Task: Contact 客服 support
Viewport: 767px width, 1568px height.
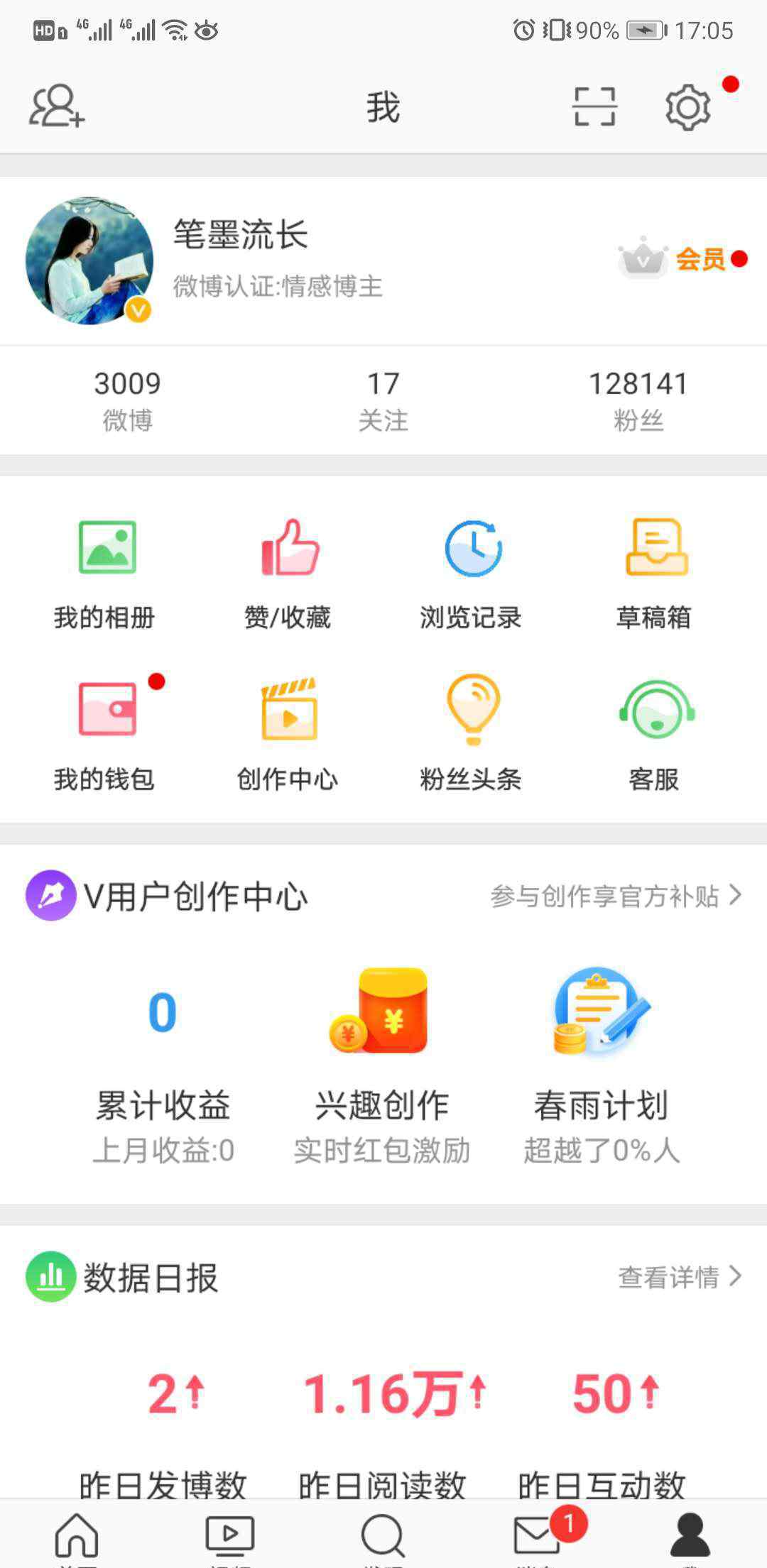Action: [654, 734]
